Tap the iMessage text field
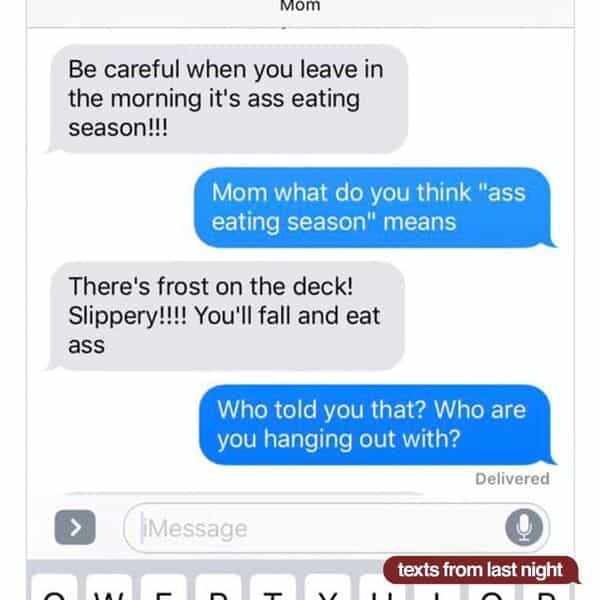 (310, 527)
